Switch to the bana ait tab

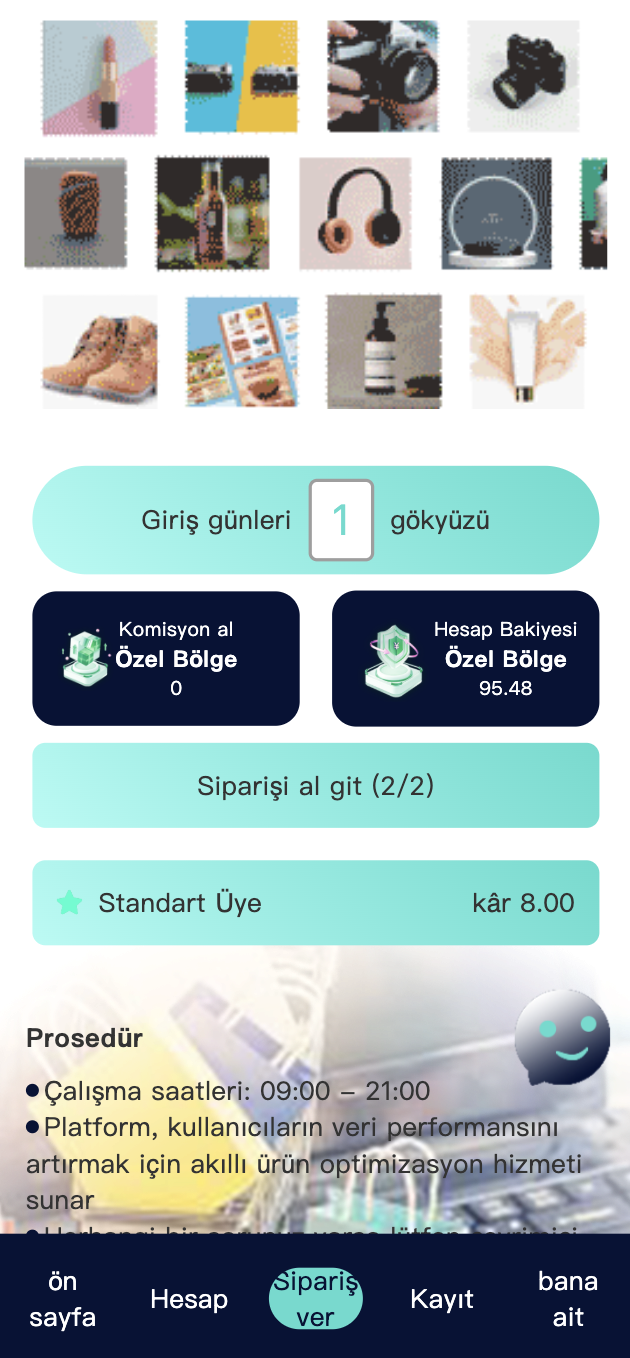click(568, 1299)
